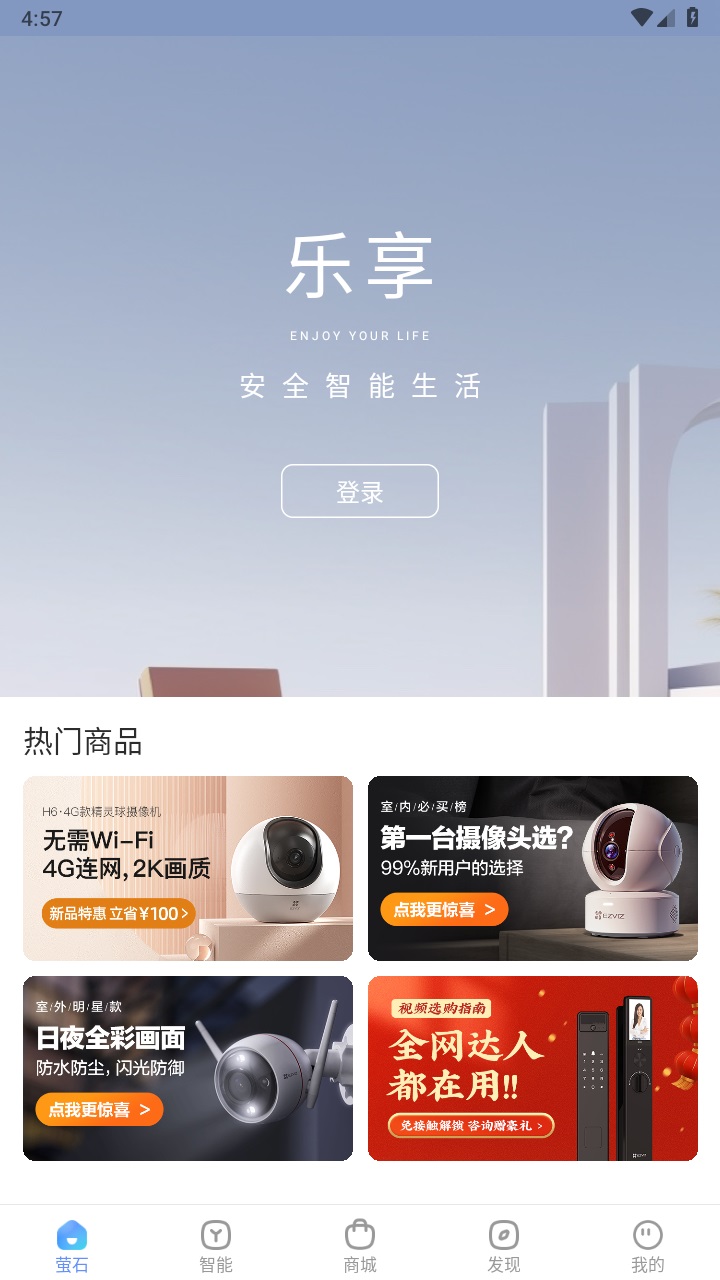Image resolution: width=720 pixels, height=1280 pixels.
Task: Open the 无需Wi-Fi 4G连网 camera banner
Action: [188, 868]
